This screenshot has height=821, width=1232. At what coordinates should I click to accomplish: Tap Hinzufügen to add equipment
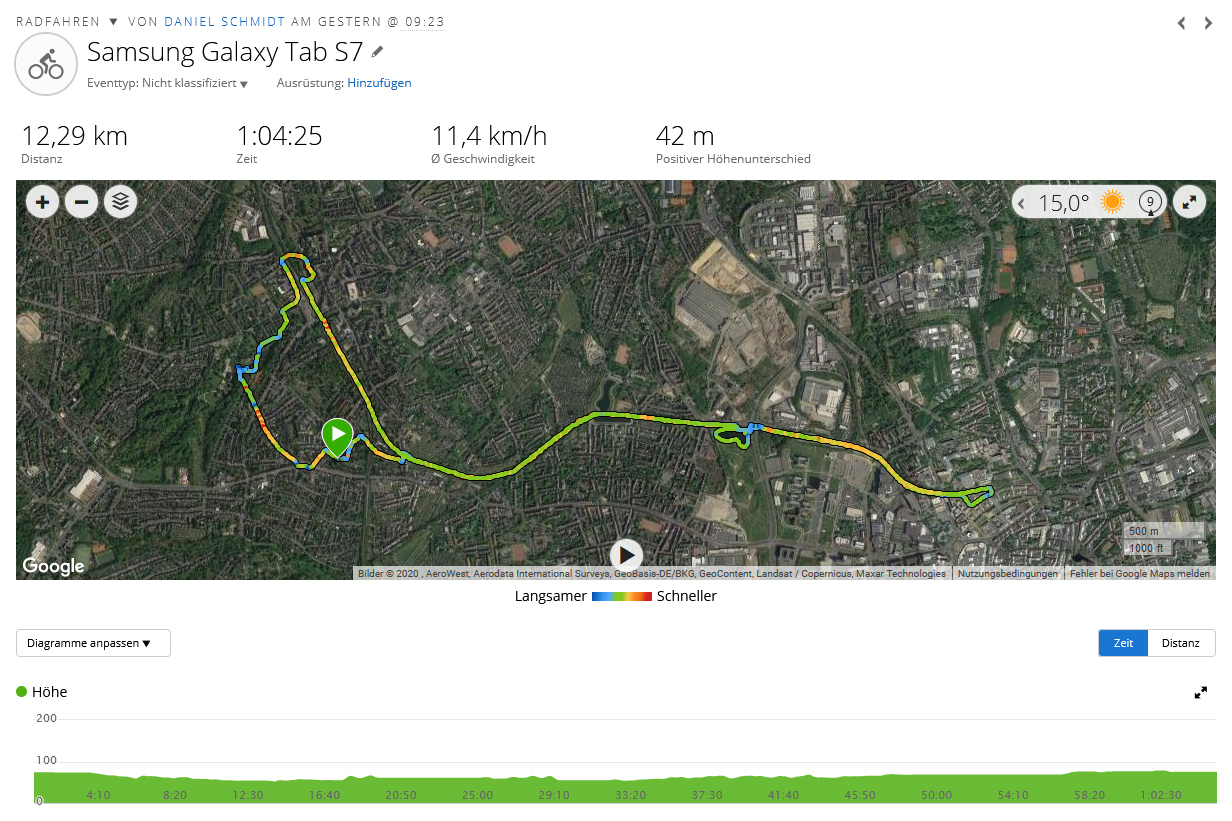click(379, 83)
